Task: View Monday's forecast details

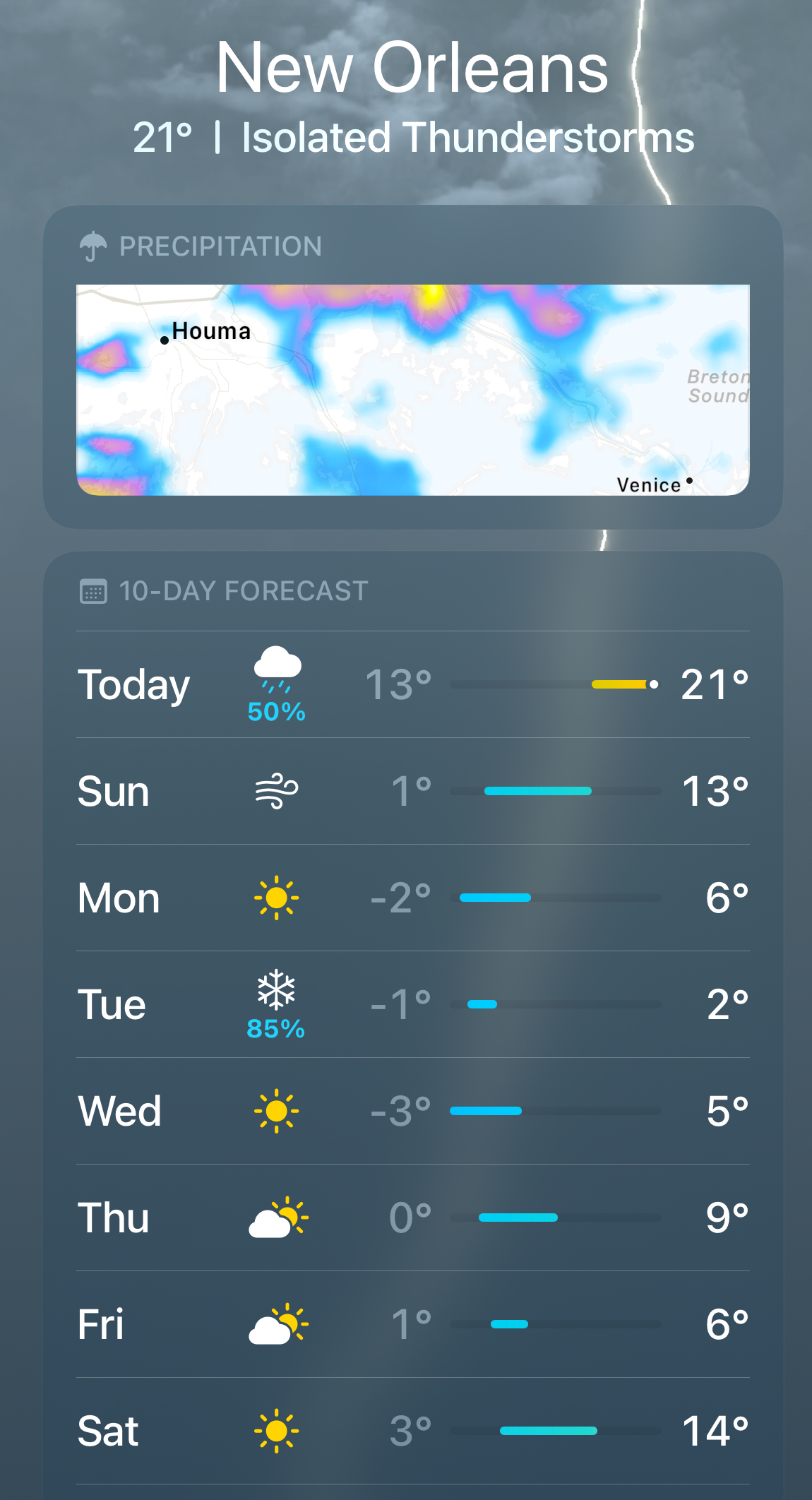Action: click(x=412, y=898)
